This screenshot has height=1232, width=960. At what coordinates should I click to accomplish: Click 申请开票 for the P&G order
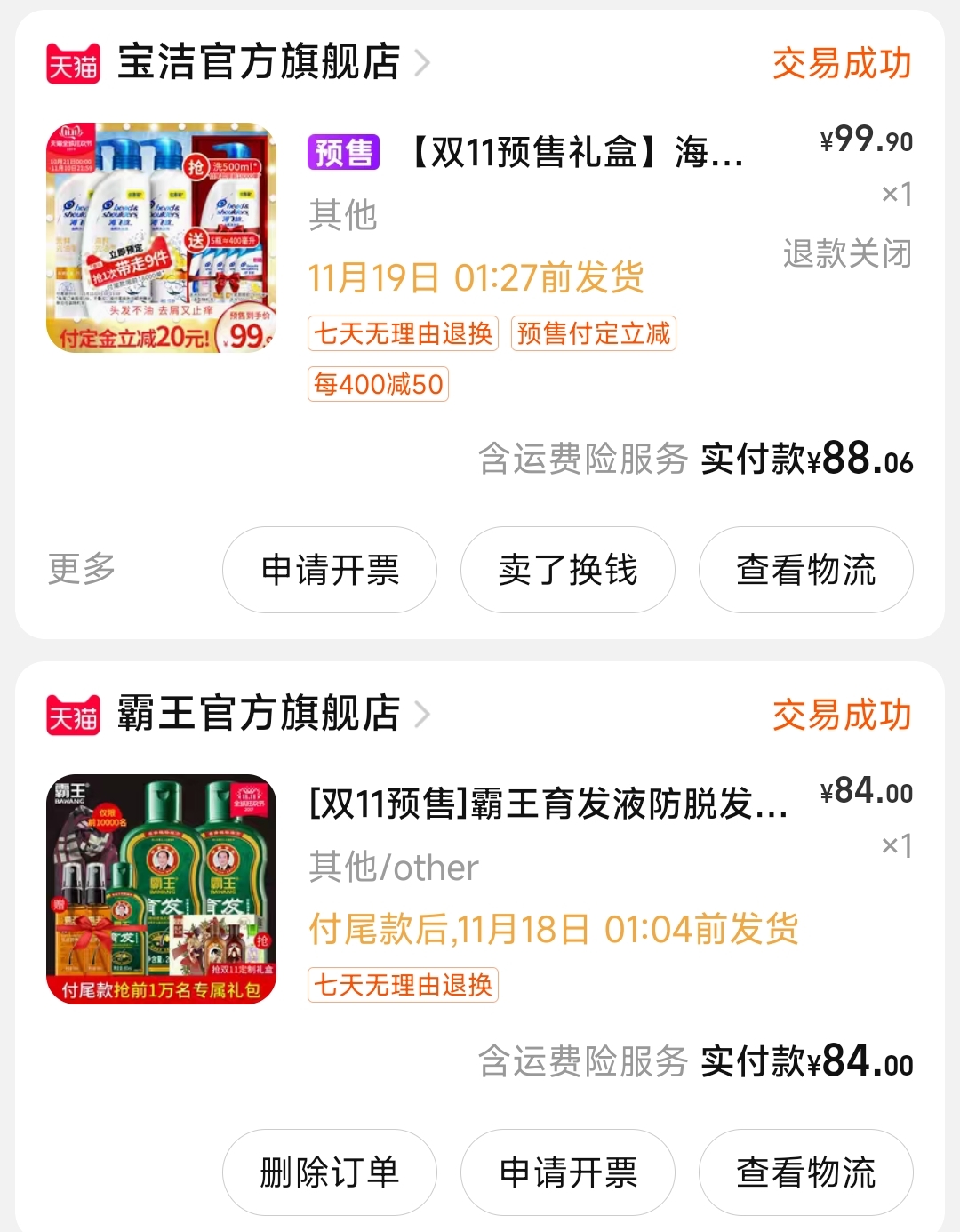point(328,570)
